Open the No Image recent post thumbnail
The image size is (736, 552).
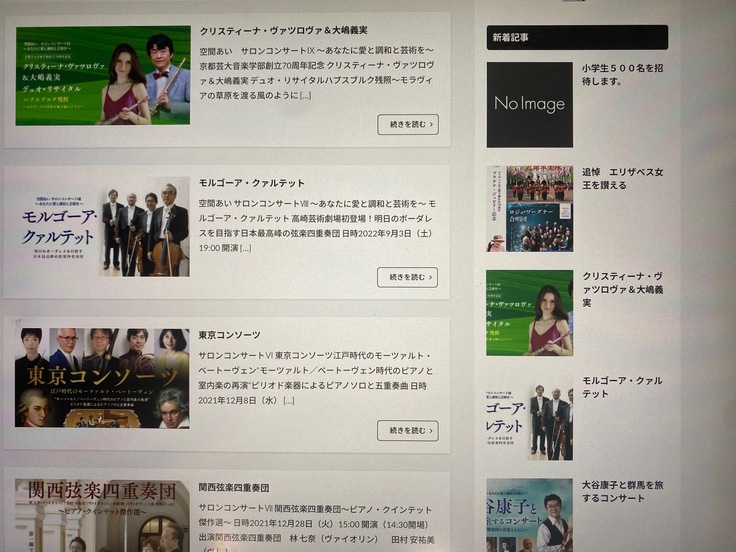click(x=529, y=104)
